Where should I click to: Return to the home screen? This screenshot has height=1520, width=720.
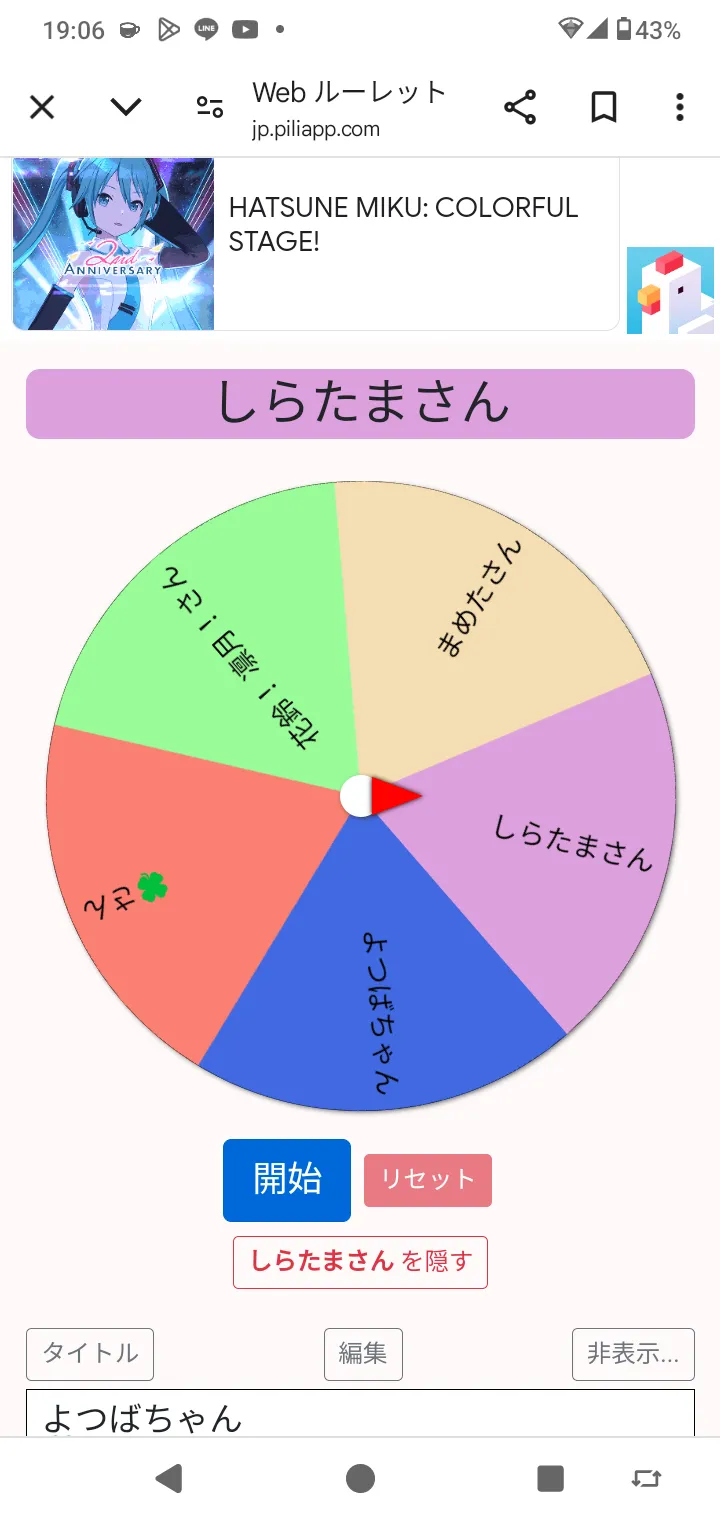click(360, 1478)
